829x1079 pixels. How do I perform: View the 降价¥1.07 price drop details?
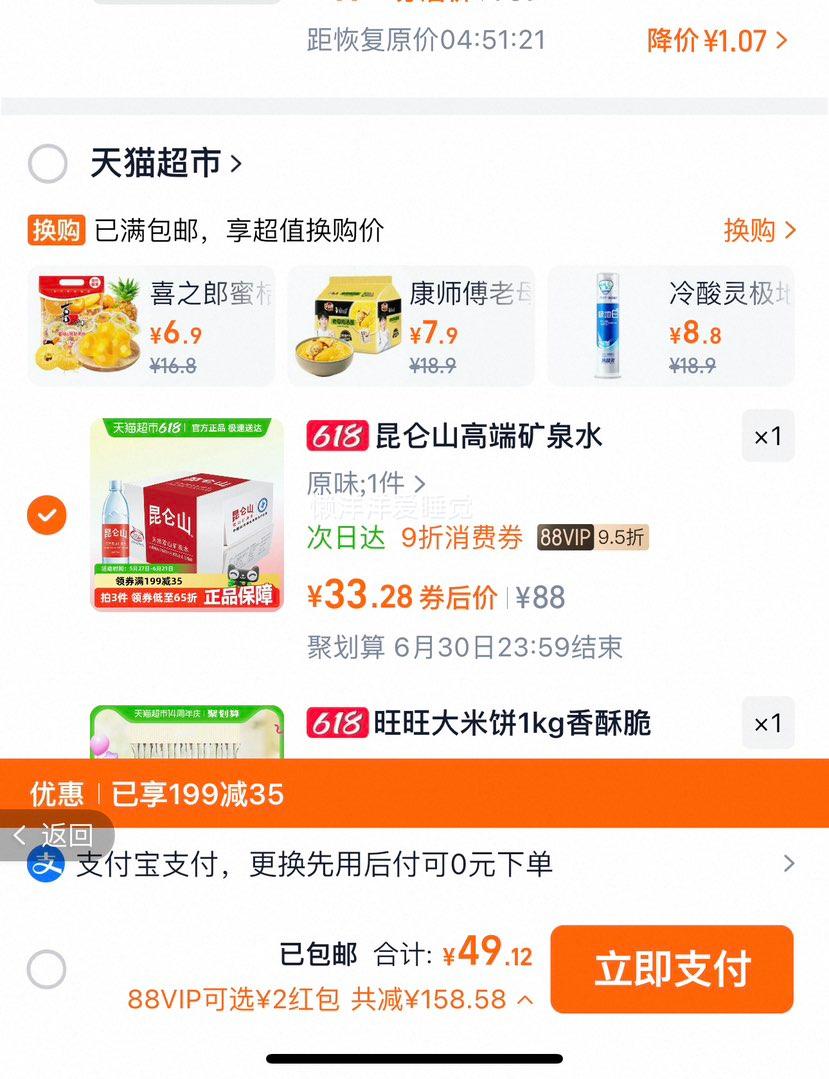(717, 41)
